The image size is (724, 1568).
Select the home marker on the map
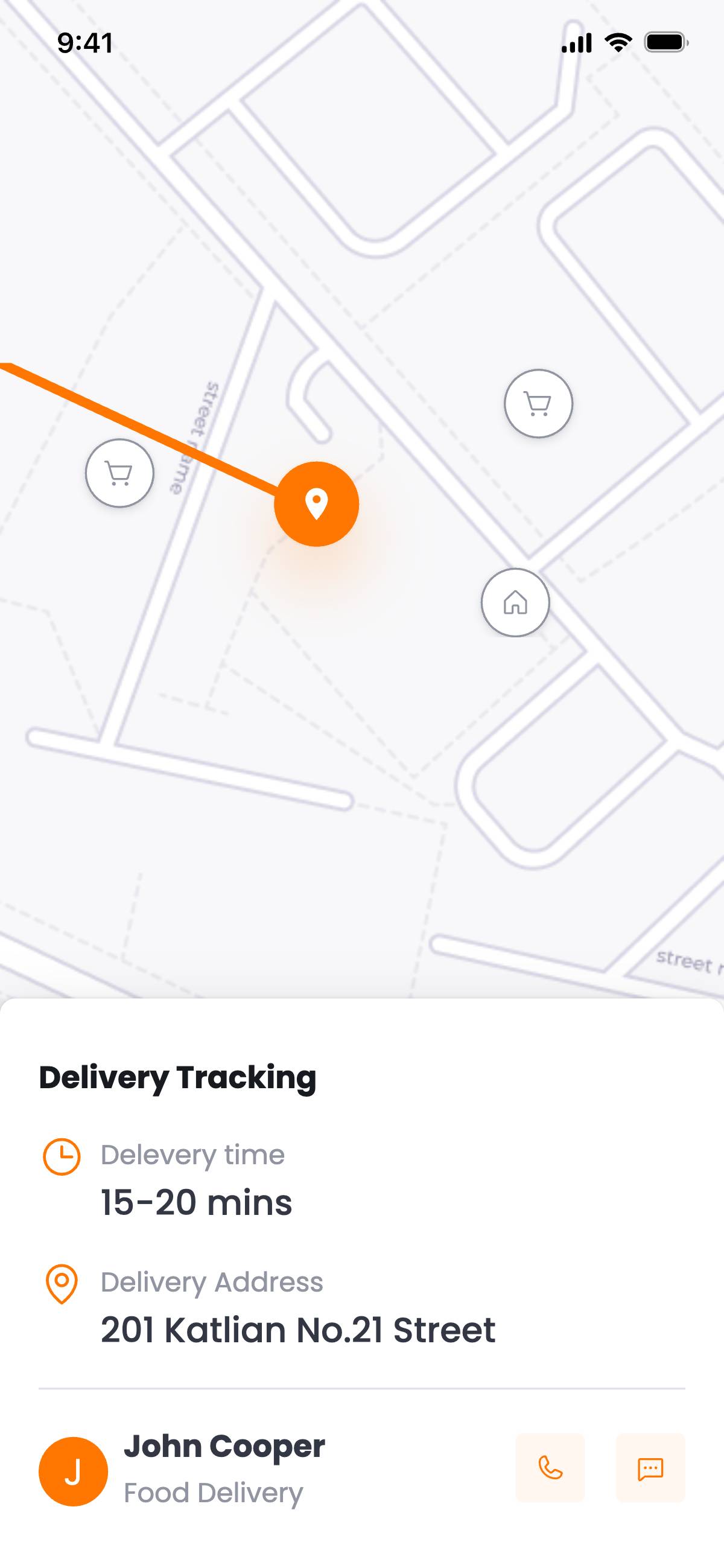pyautogui.click(x=515, y=602)
